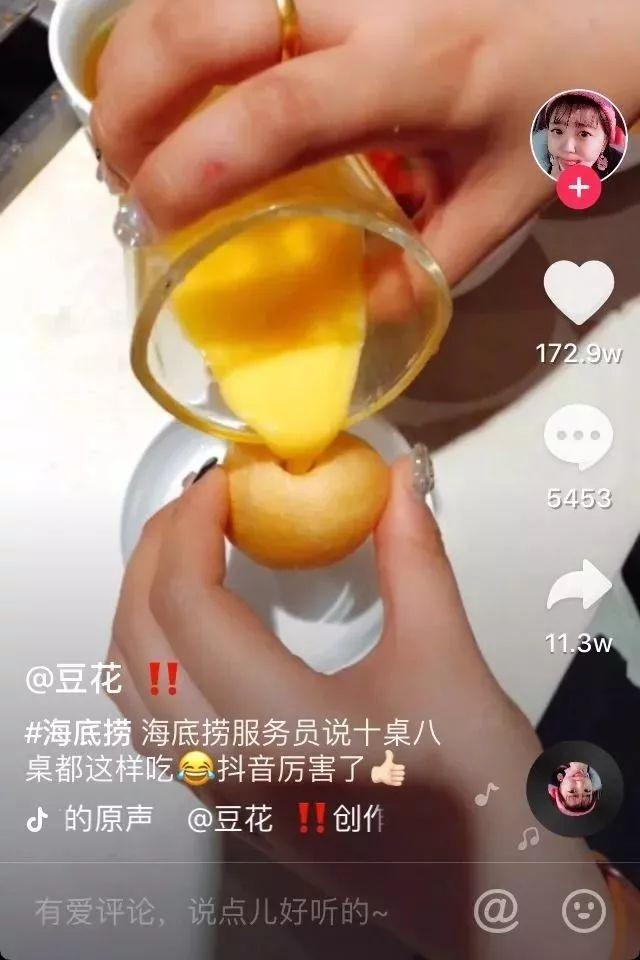Follow the creator with the plus button
Viewport: 640px width, 960px height.
point(578,187)
